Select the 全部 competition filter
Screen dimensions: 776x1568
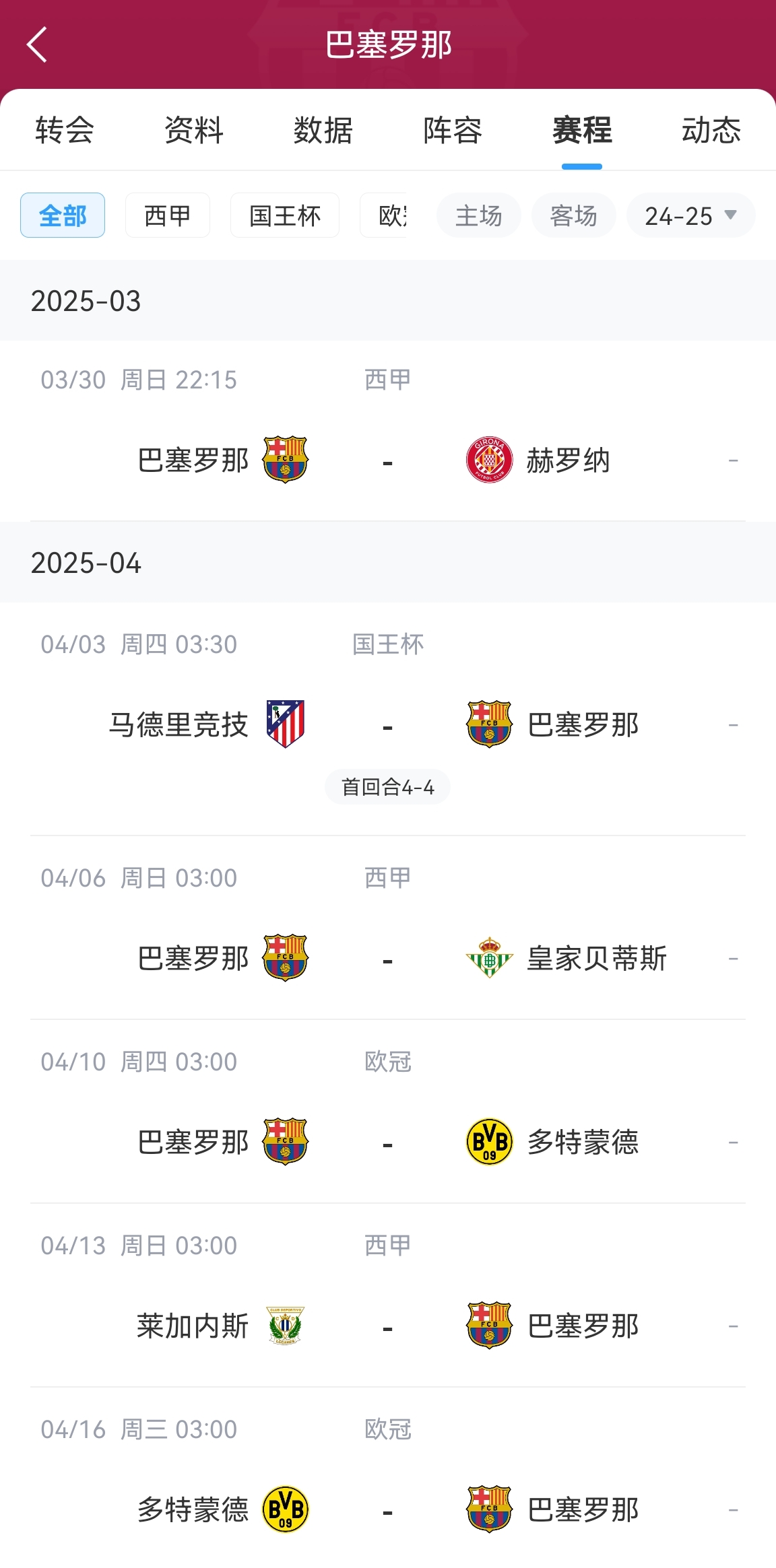(x=63, y=215)
